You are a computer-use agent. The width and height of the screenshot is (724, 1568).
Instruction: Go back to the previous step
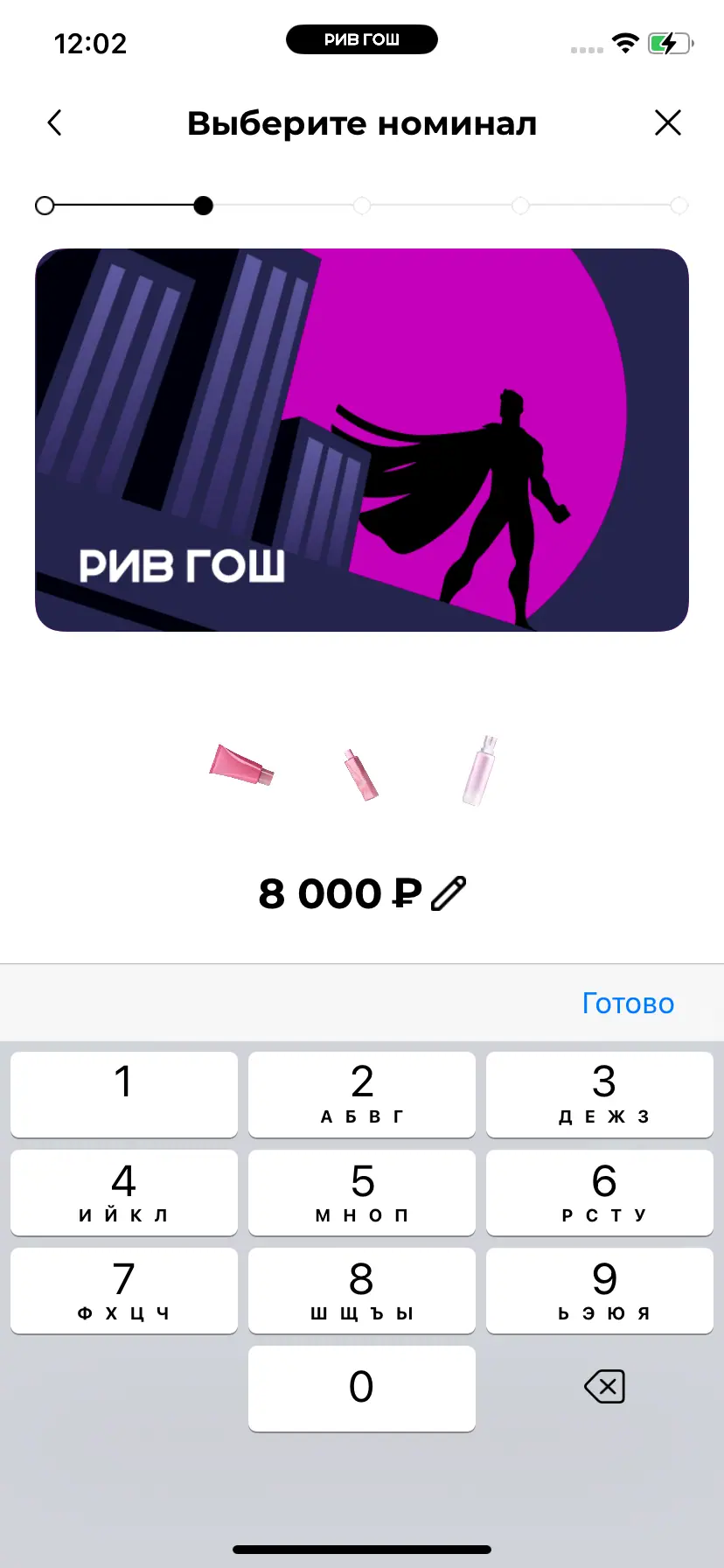tap(55, 122)
